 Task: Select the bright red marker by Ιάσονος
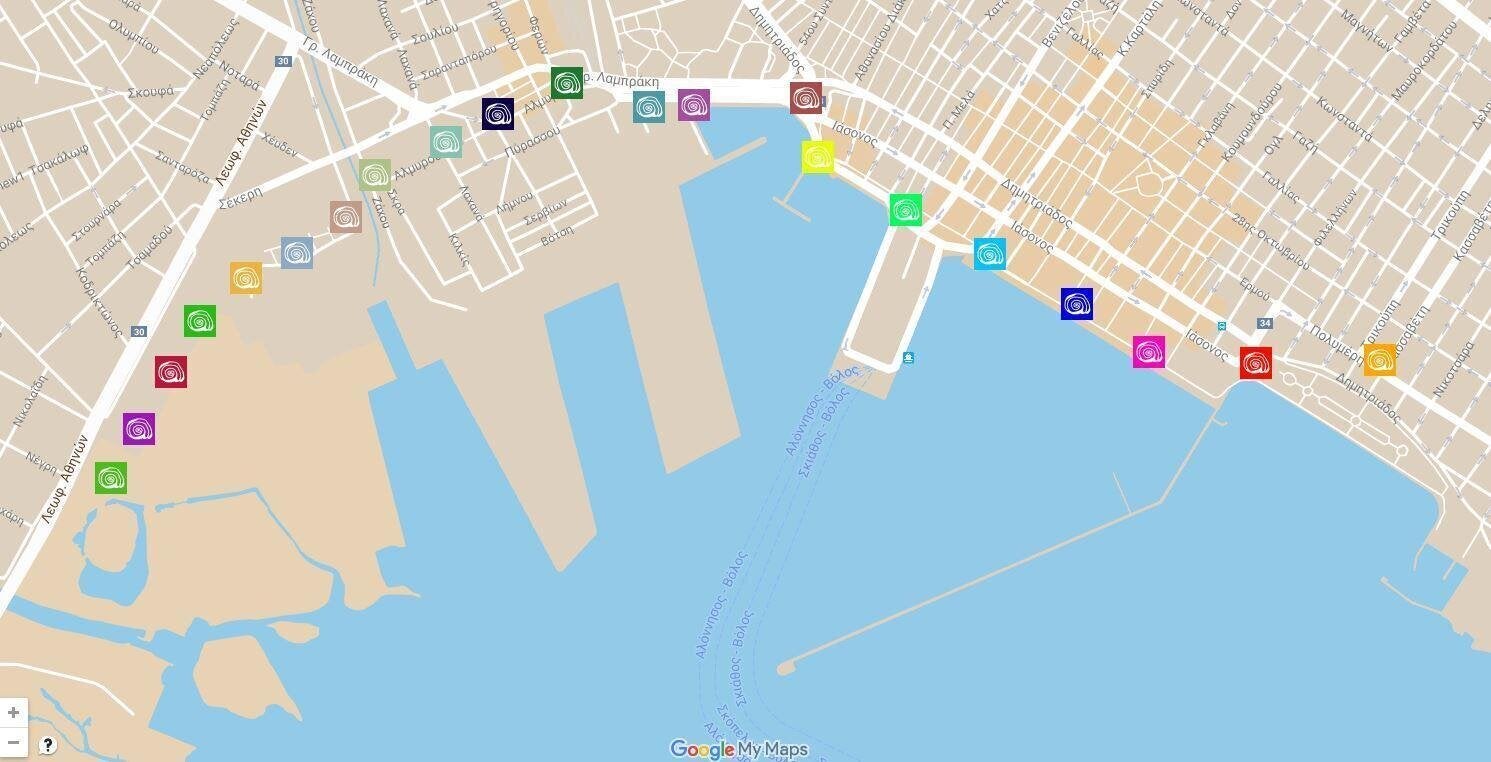1255,363
